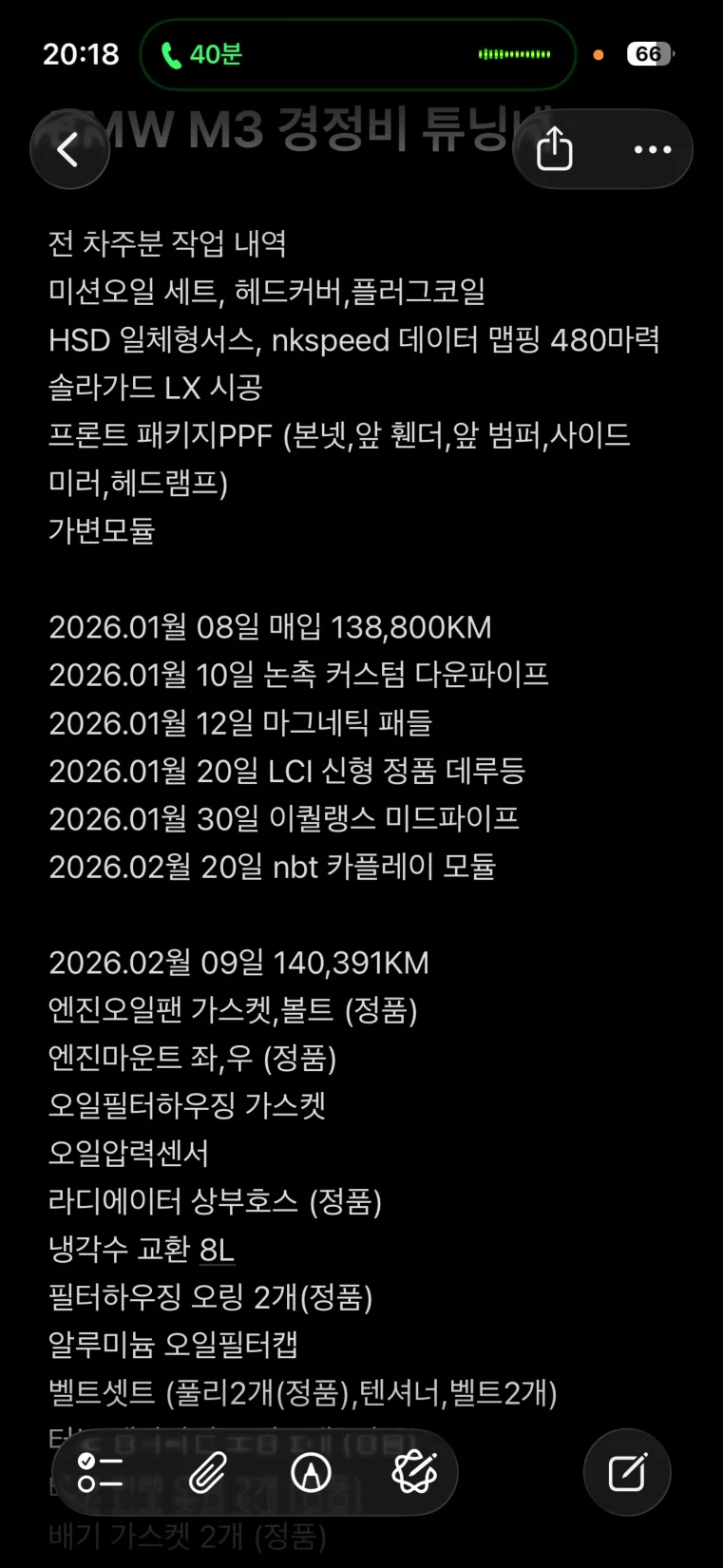Screen dimensions: 723x1568
Task: Go back to the notes list
Action: (68, 149)
